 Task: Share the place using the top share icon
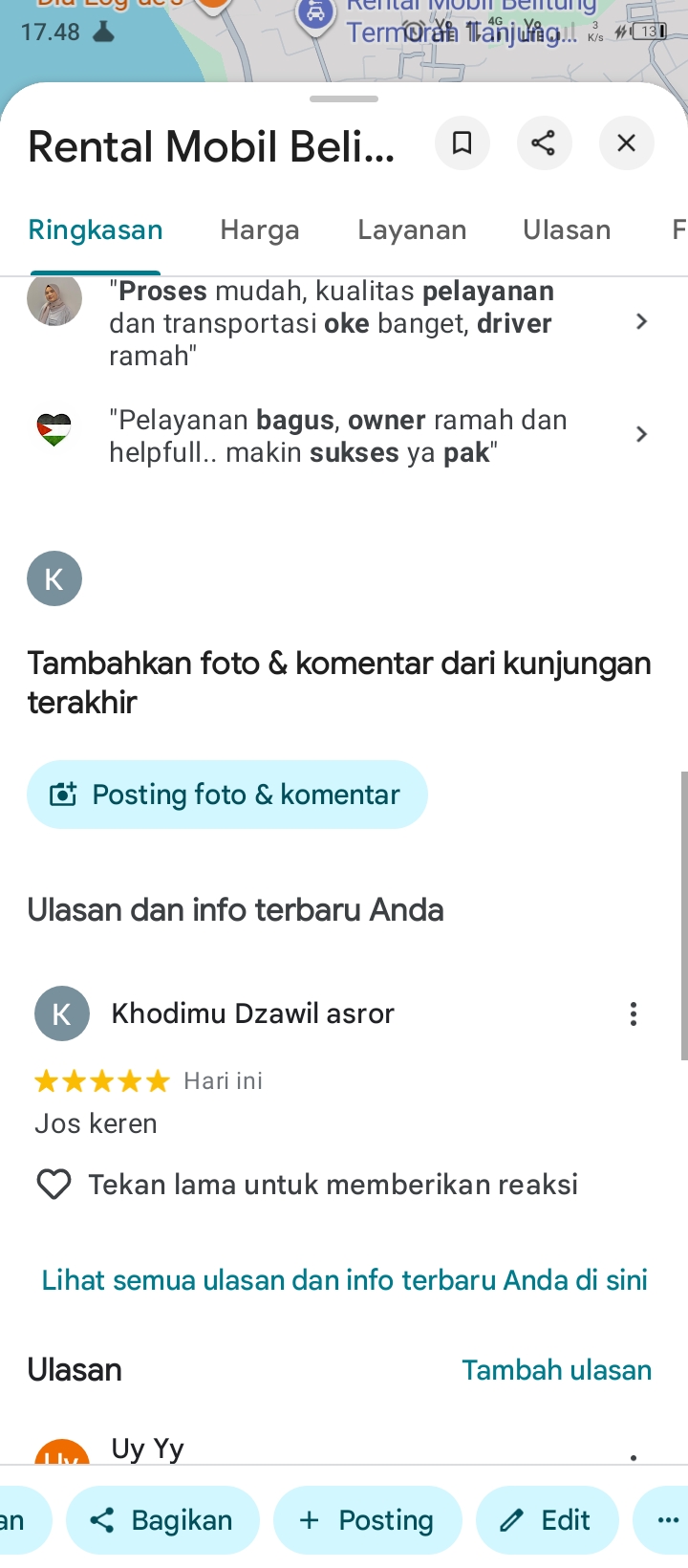[x=544, y=143]
